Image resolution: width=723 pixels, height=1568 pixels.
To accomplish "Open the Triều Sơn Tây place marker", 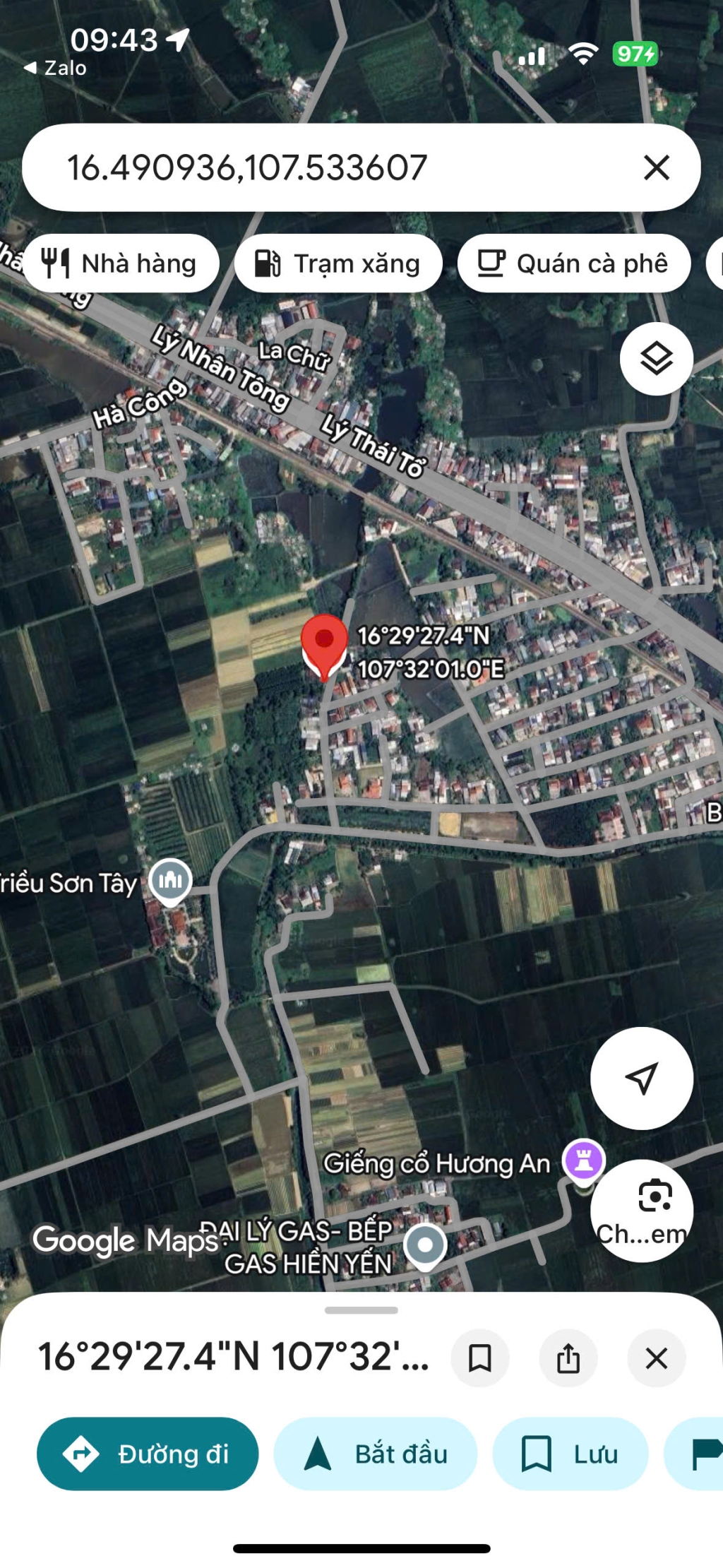I will [170, 880].
